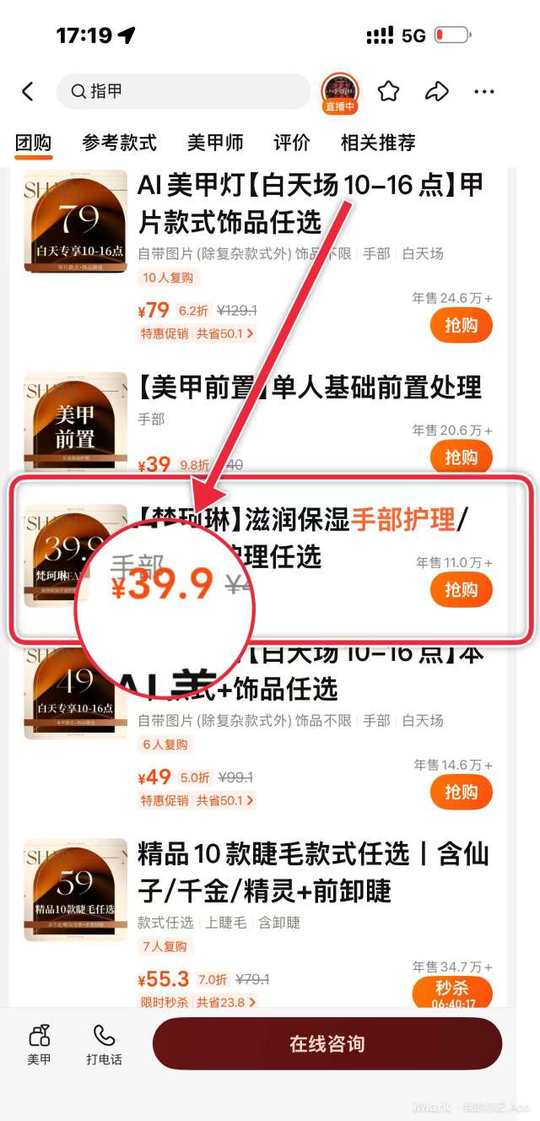This screenshot has width=540, height=1121.
Task: Call the shop via 打电话
Action: point(104,1045)
